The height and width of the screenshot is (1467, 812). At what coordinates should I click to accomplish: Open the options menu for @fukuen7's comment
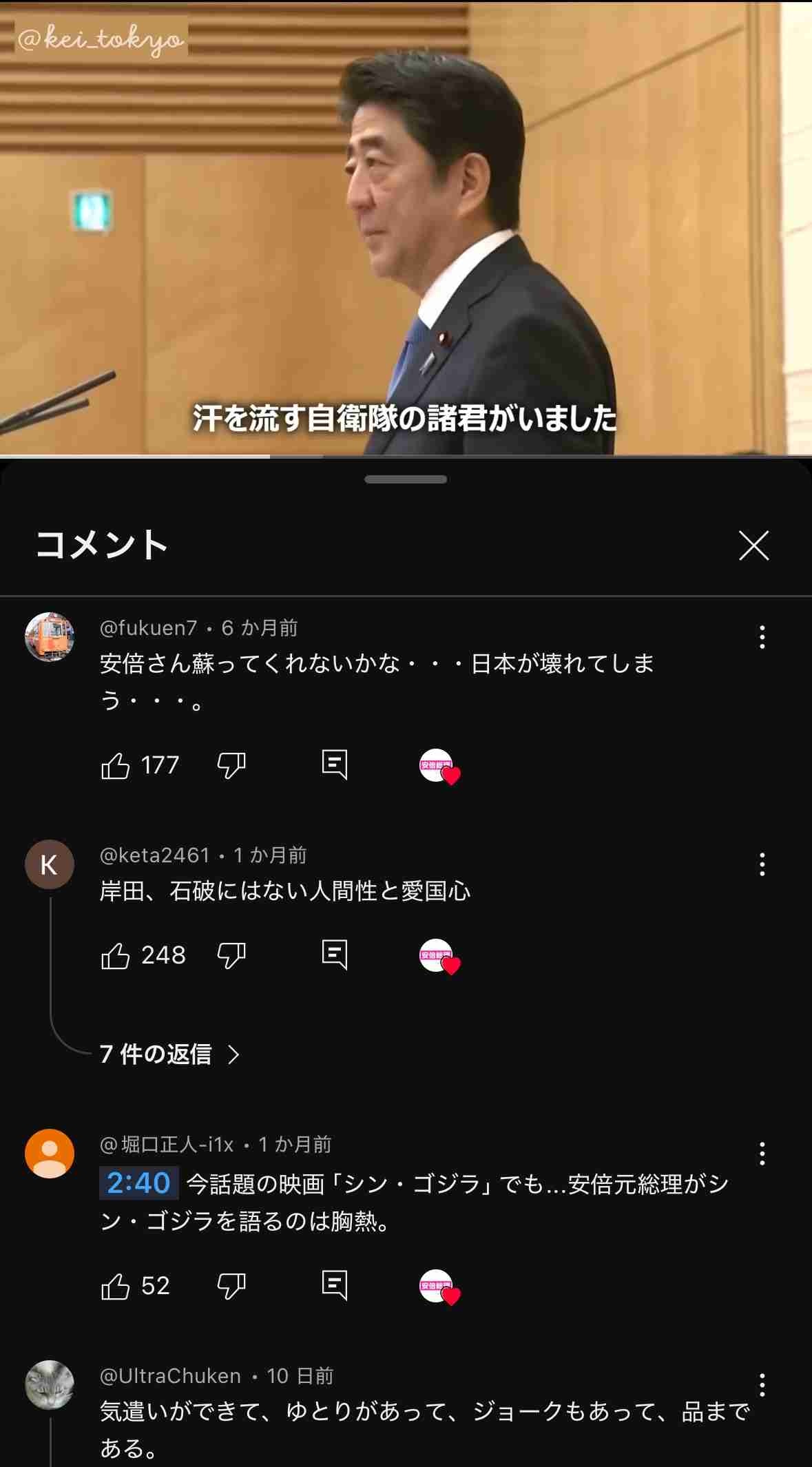[762, 637]
